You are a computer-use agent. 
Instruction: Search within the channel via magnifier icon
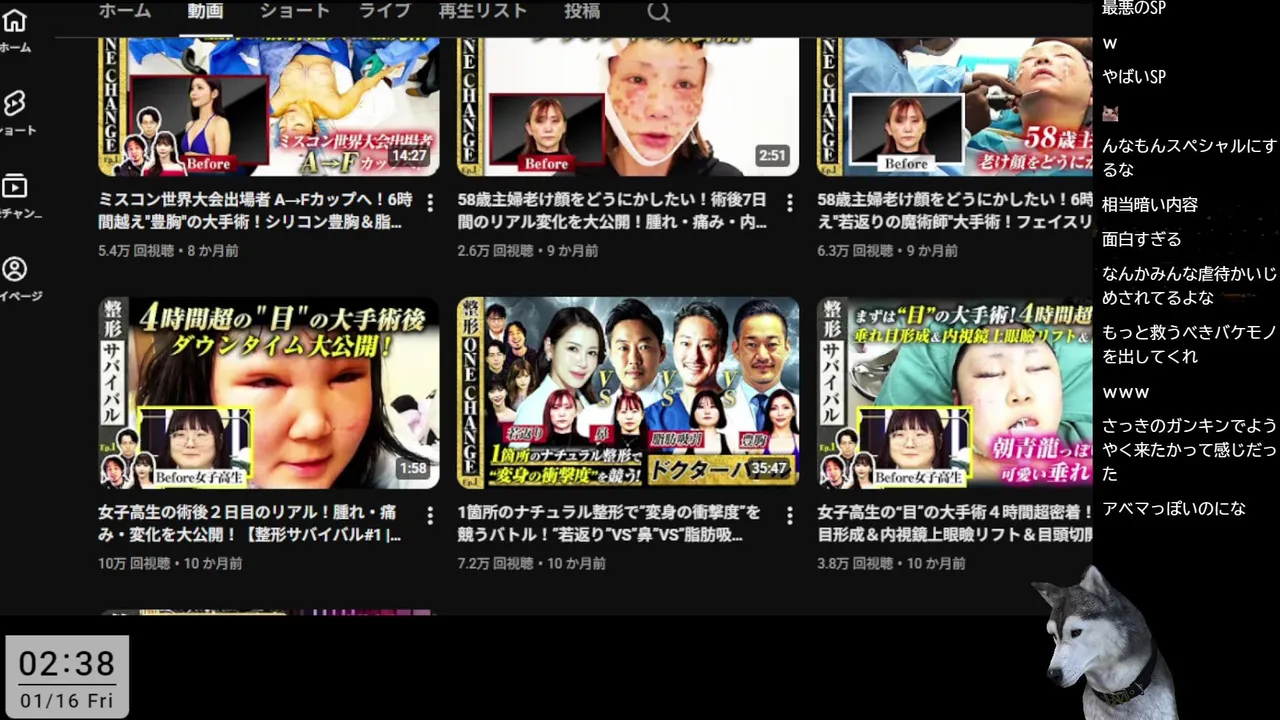(658, 12)
